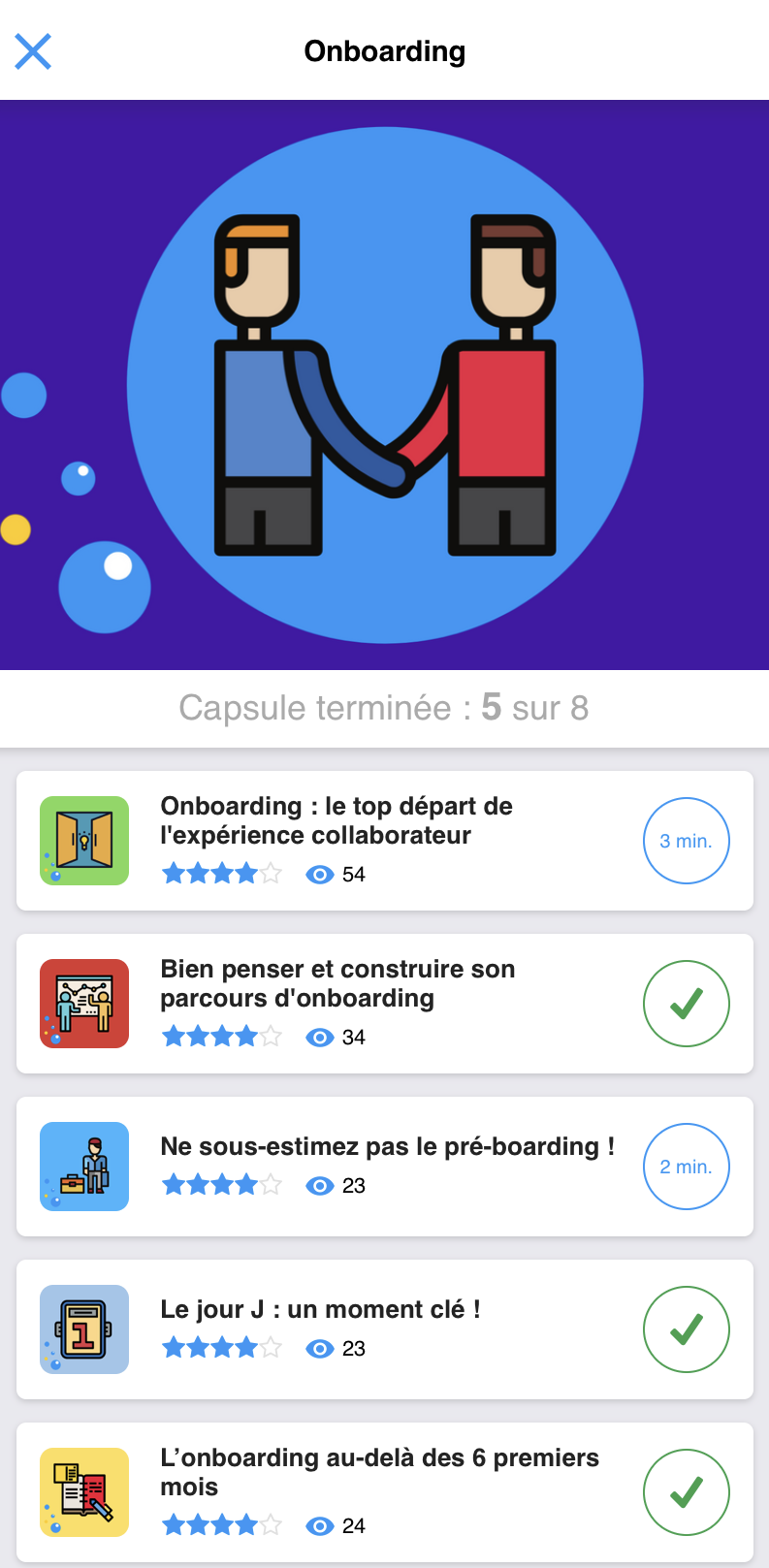Open 'Onboarding : le top départ' capsule
The width and height of the screenshot is (769, 1568).
pyautogui.click(x=384, y=840)
